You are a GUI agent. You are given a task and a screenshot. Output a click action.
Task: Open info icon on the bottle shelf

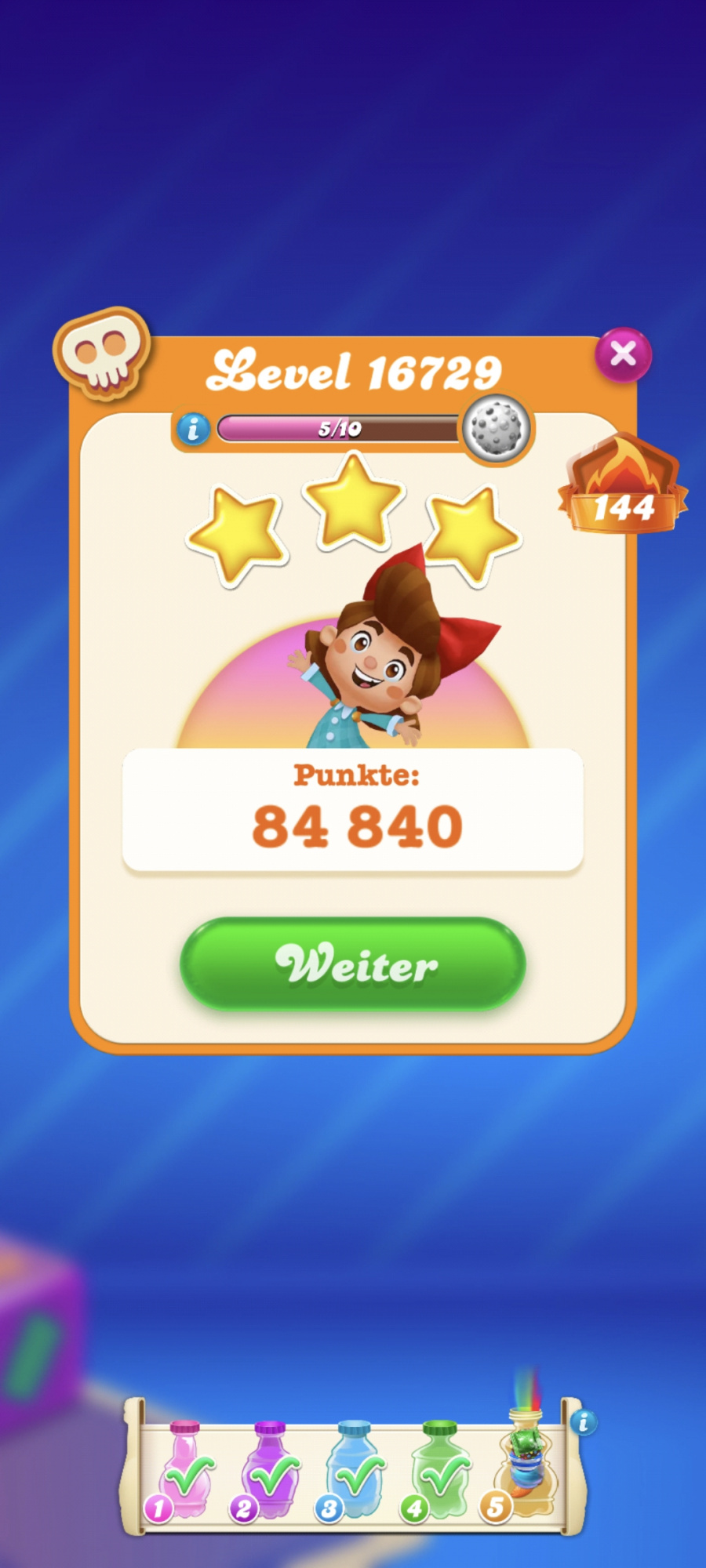(x=583, y=1421)
